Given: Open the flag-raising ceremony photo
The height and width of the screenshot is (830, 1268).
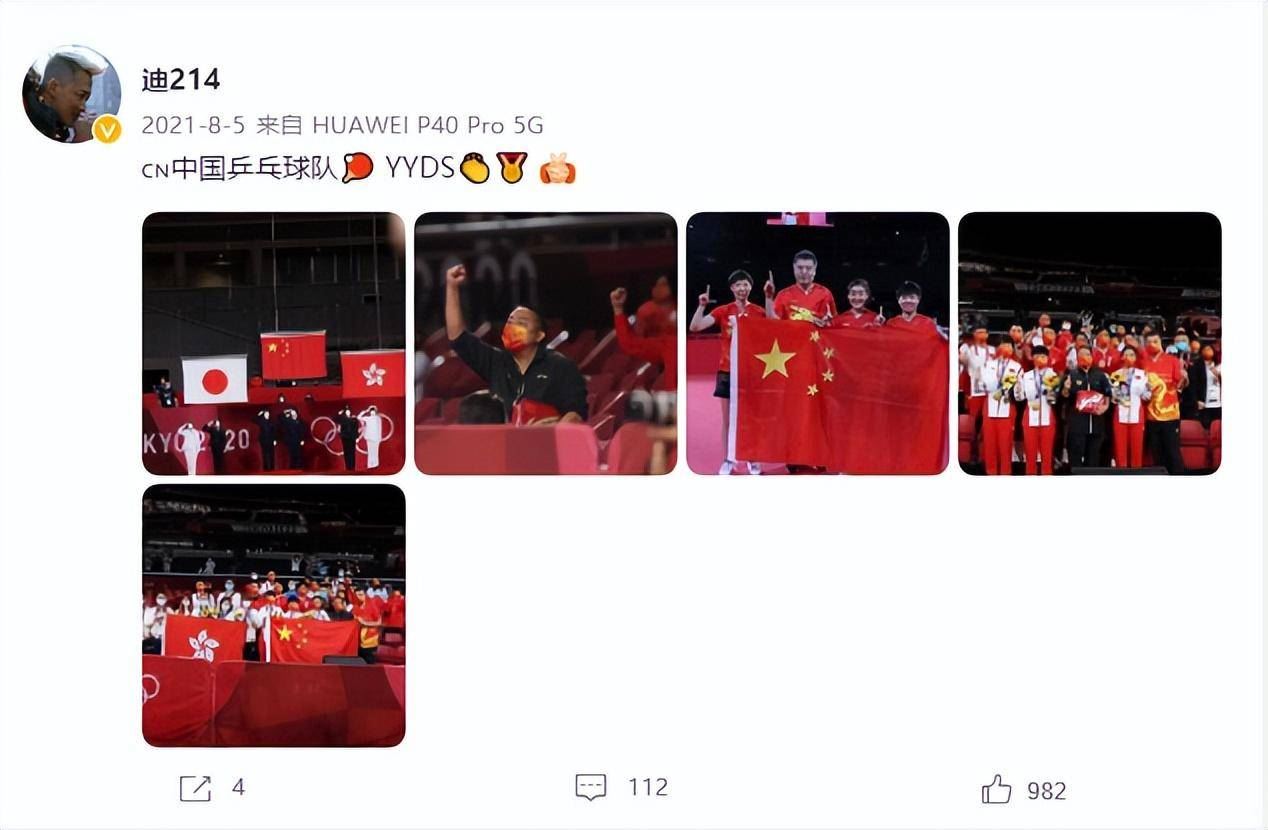Looking at the screenshot, I should coord(274,343).
